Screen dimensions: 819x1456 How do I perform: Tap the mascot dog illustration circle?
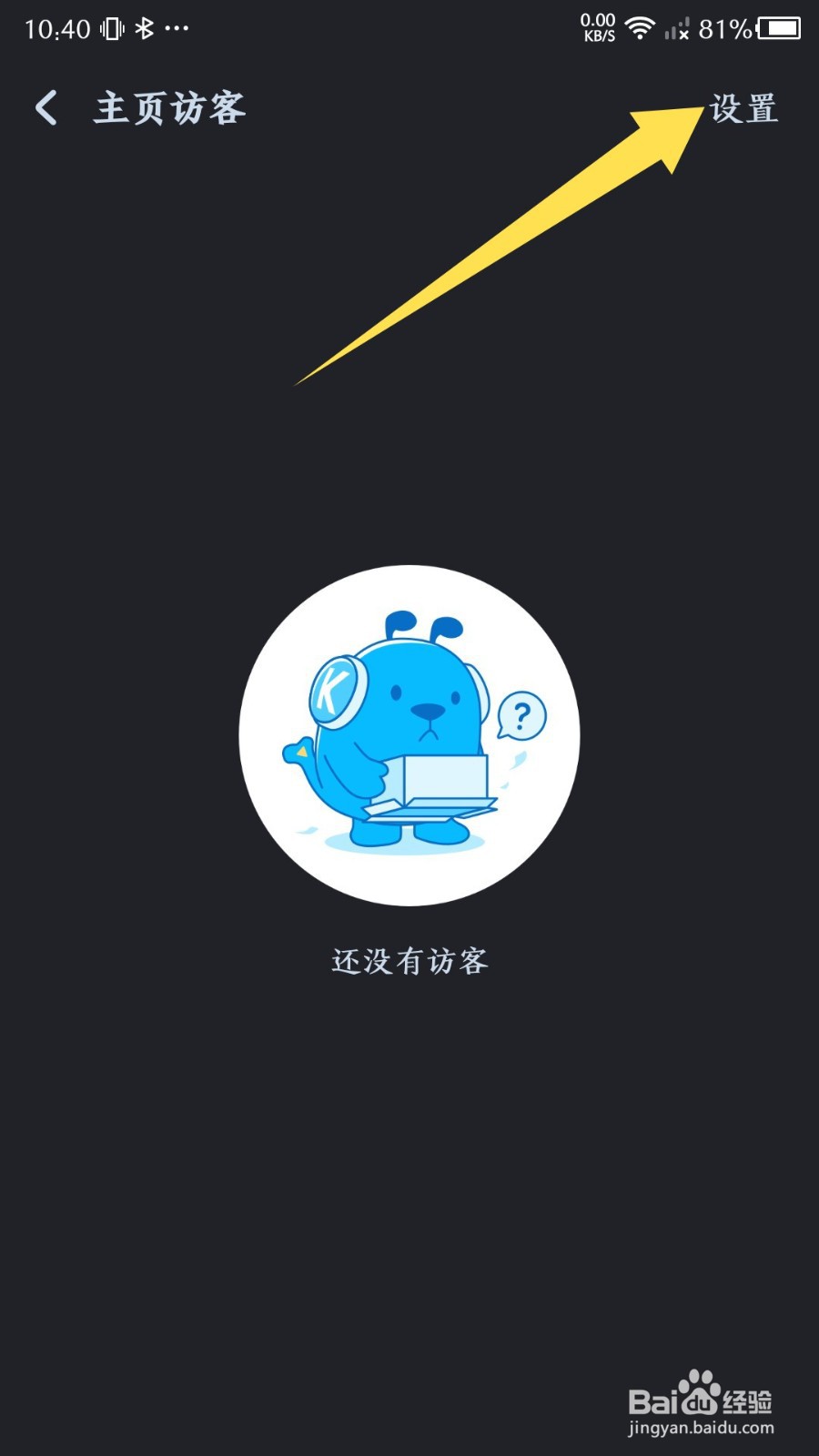pos(409,737)
